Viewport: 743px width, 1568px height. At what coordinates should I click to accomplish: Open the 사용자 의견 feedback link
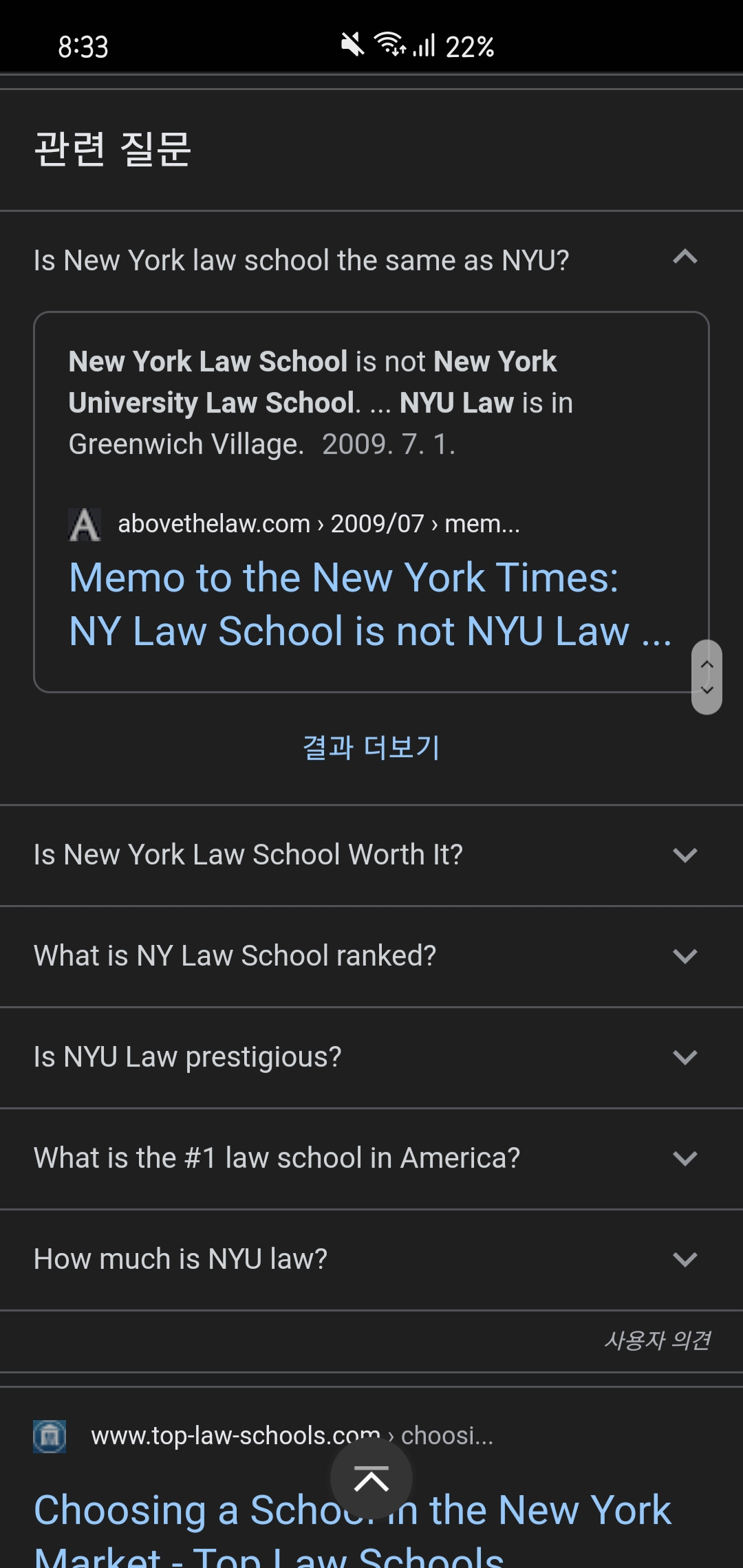click(x=657, y=1340)
